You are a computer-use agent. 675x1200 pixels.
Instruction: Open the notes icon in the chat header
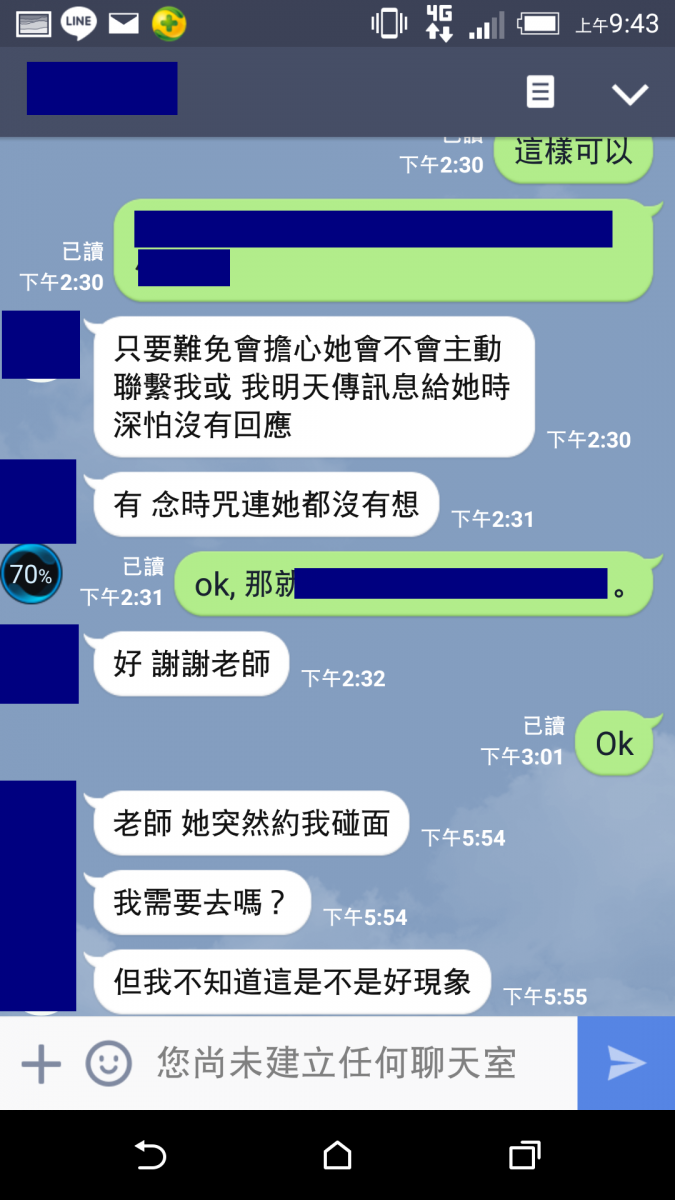pyautogui.click(x=540, y=93)
